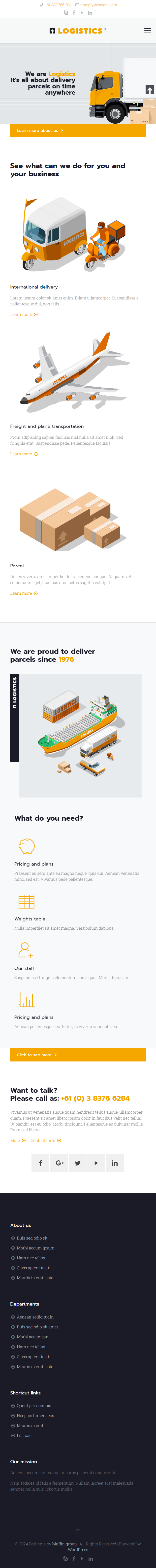Screen dimensions: 156x1568
Task: Open 'Quent per conubia' shortcut link
Action: [x=34, y=1405]
